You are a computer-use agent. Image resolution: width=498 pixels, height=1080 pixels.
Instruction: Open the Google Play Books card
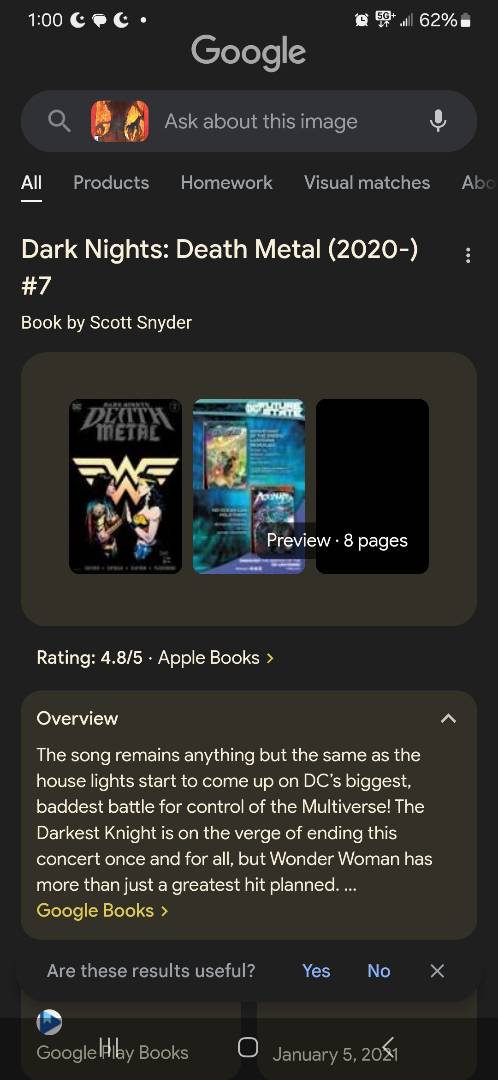(x=131, y=1035)
